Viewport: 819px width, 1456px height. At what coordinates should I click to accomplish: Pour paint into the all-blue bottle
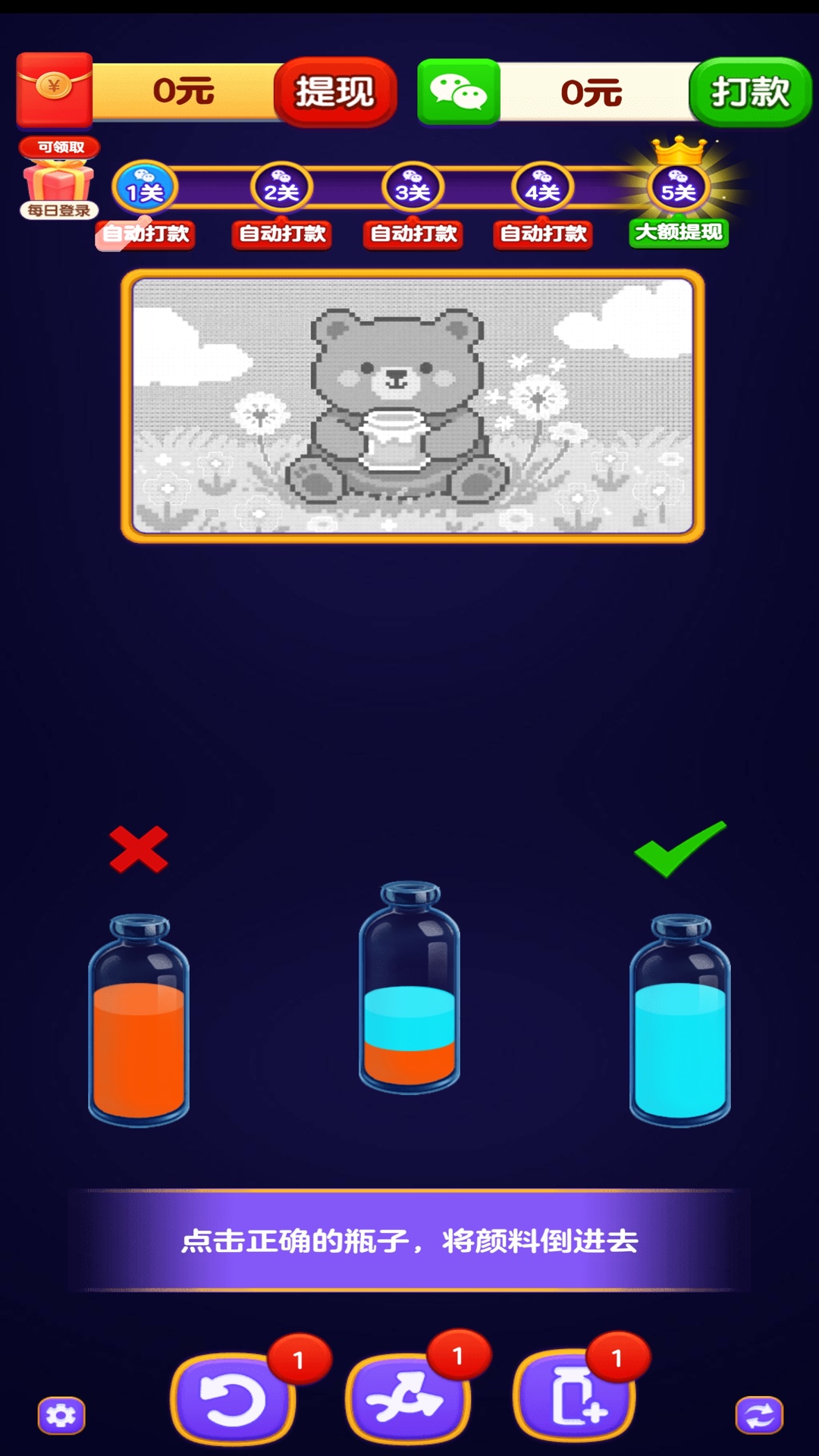pos(680,1020)
